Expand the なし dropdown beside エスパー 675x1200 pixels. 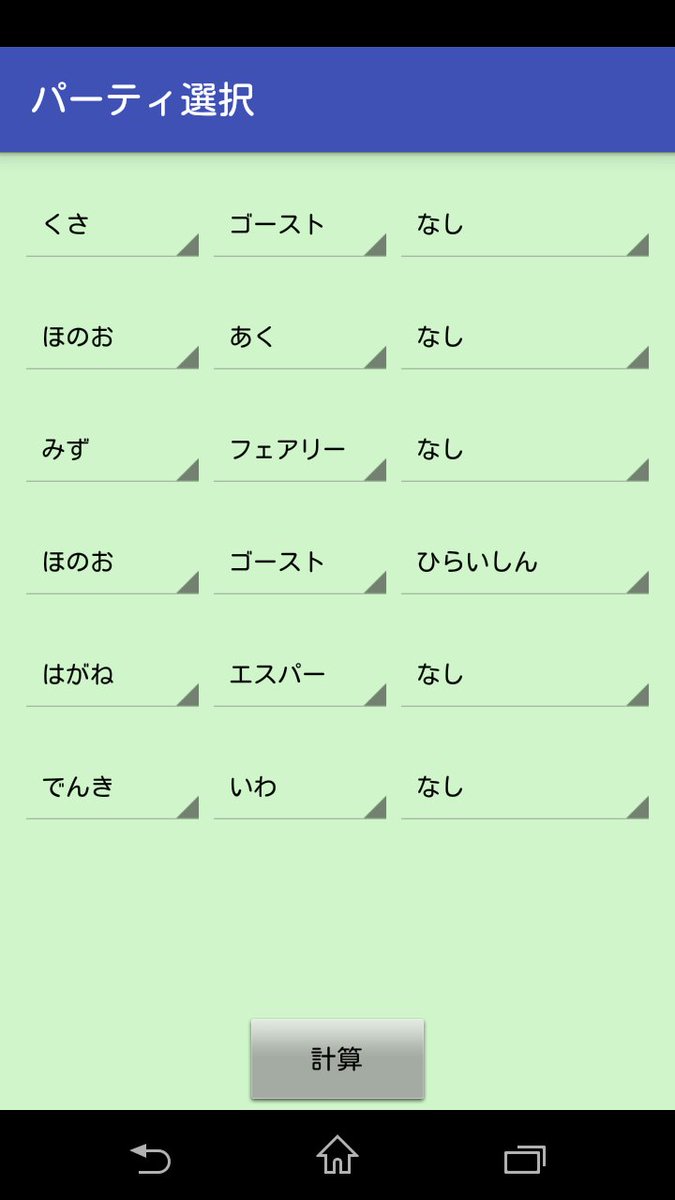[524, 676]
